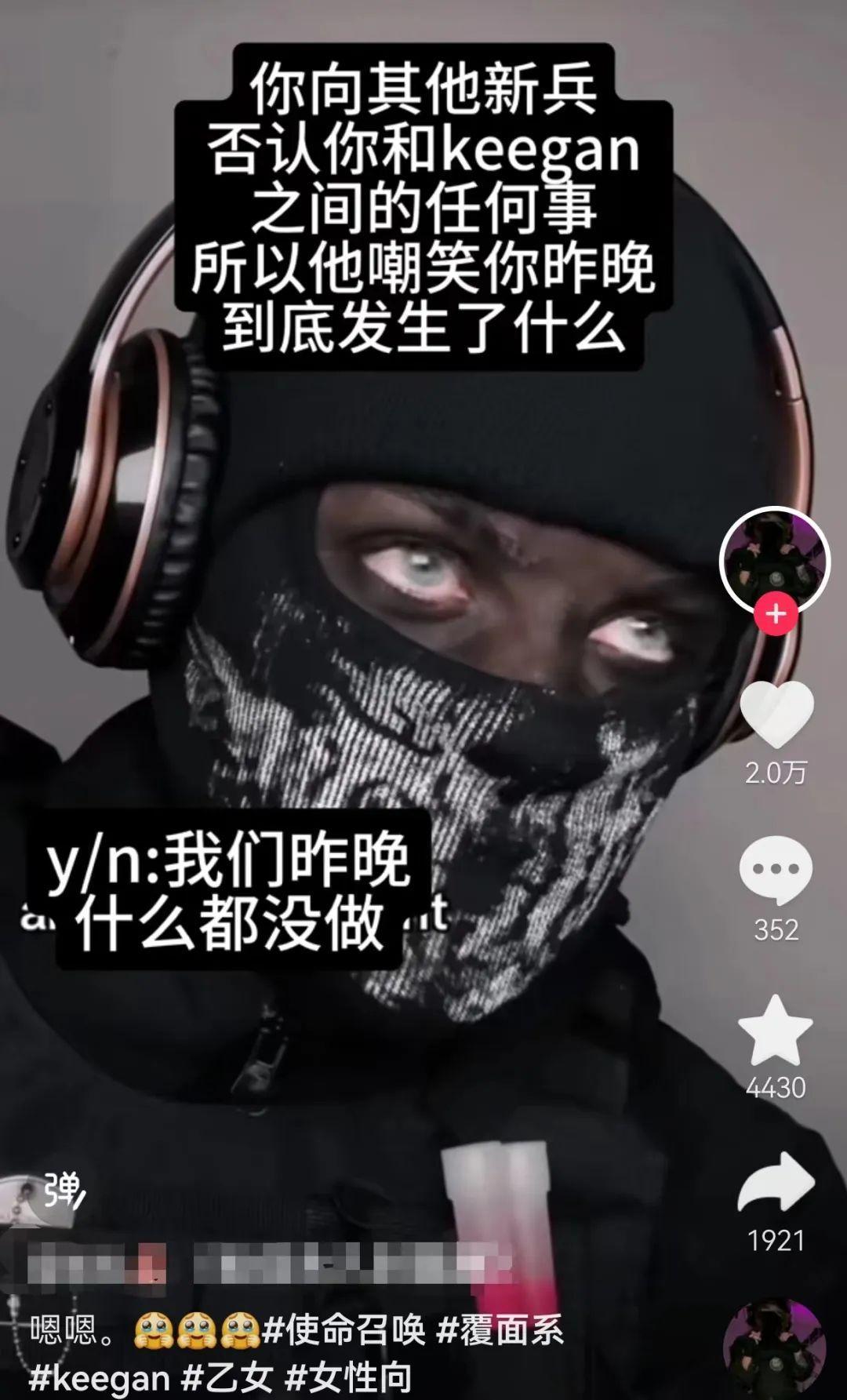The height and width of the screenshot is (1400, 847).
Task: Add video to favorites with star
Action: [776, 1031]
